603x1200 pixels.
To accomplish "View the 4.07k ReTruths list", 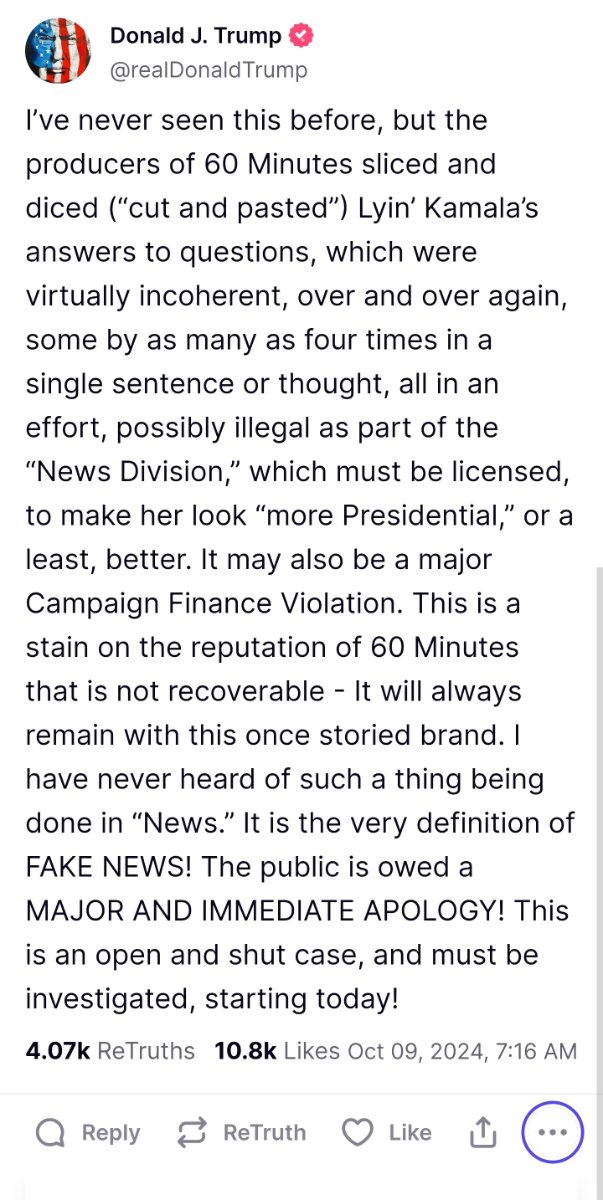I will (111, 1051).
